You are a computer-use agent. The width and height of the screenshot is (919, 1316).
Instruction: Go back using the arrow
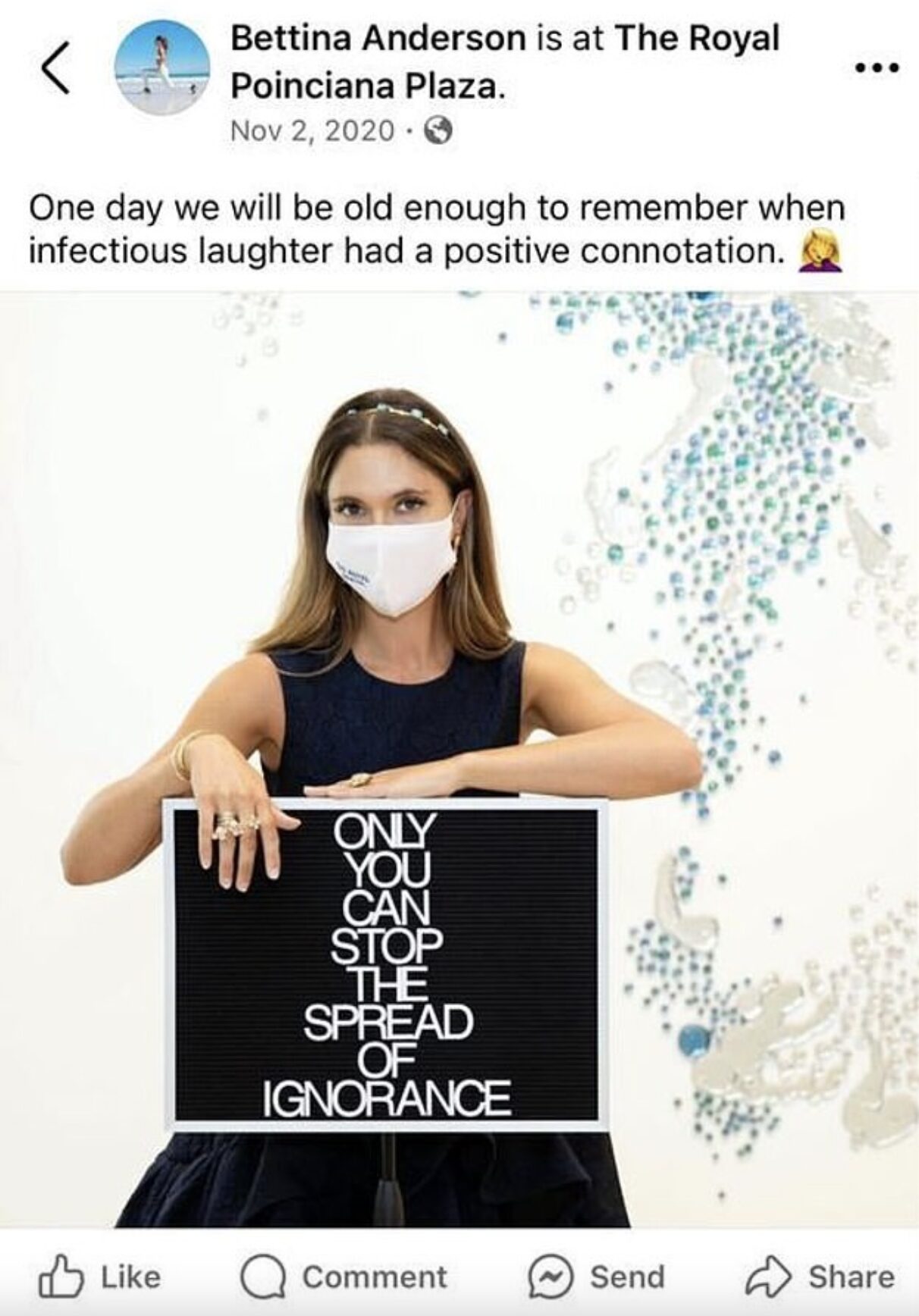click(x=55, y=68)
